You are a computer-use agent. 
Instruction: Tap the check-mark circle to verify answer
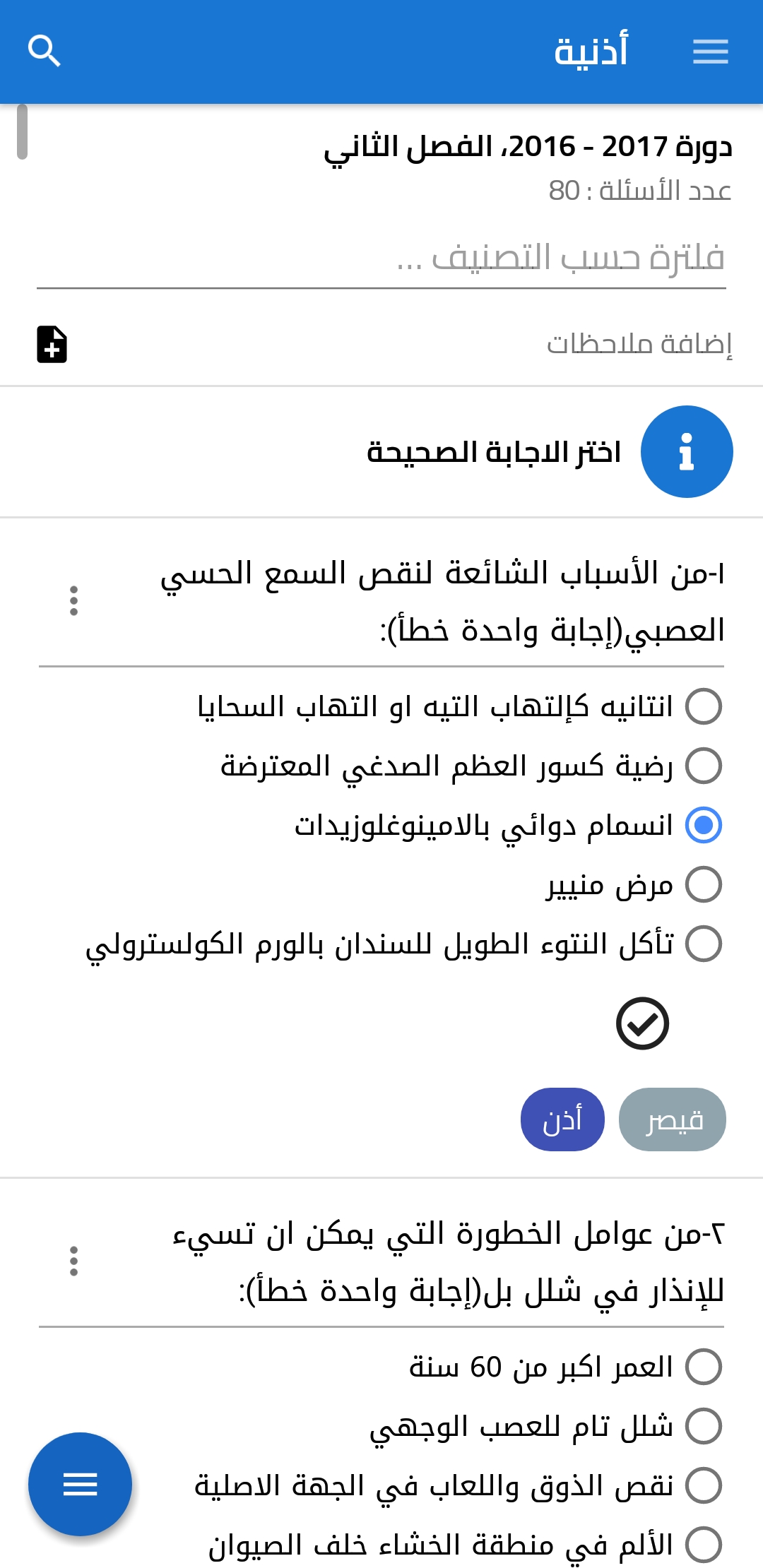(x=642, y=1023)
